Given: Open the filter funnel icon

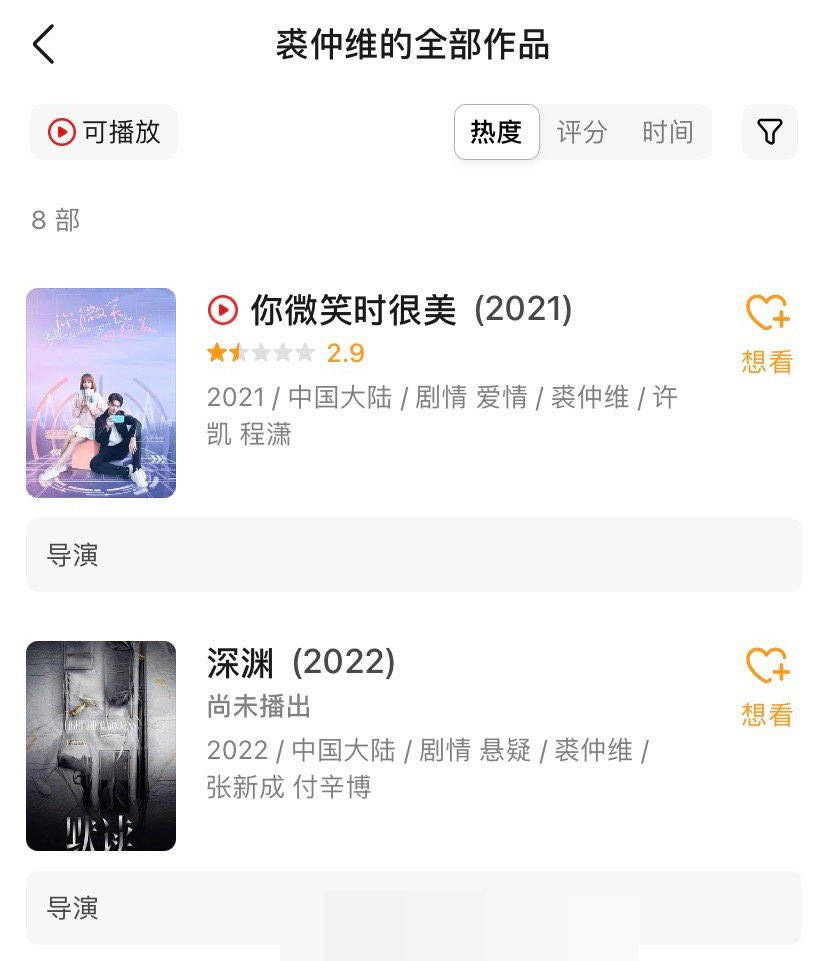Looking at the screenshot, I should (769, 131).
